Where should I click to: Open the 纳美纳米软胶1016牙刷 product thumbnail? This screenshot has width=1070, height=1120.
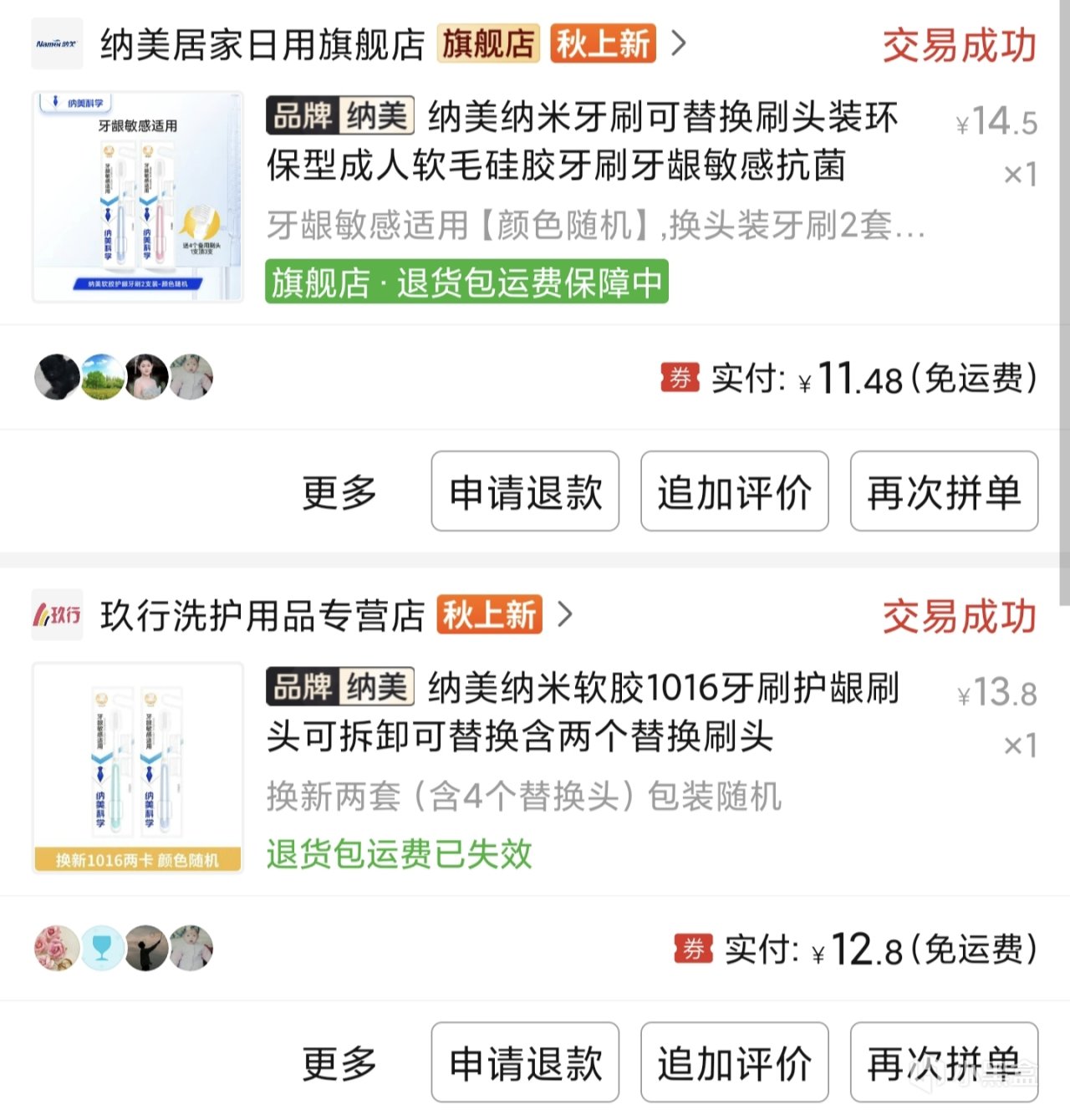[138, 768]
